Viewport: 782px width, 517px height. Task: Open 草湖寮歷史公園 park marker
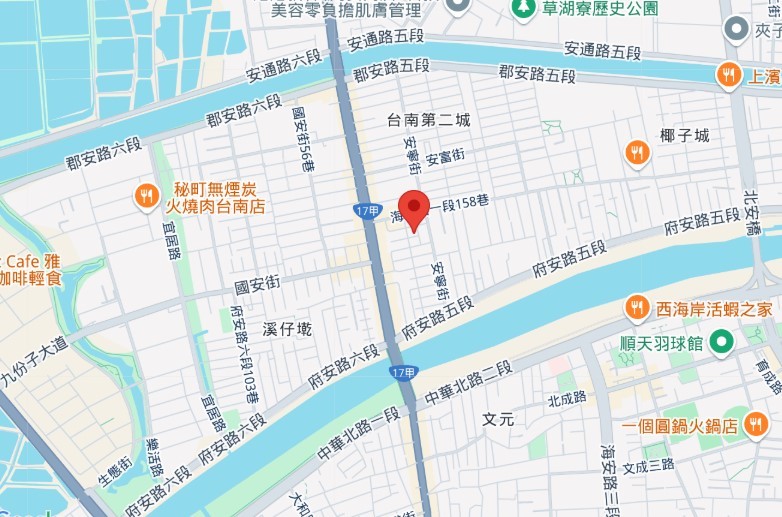pos(522,9)
